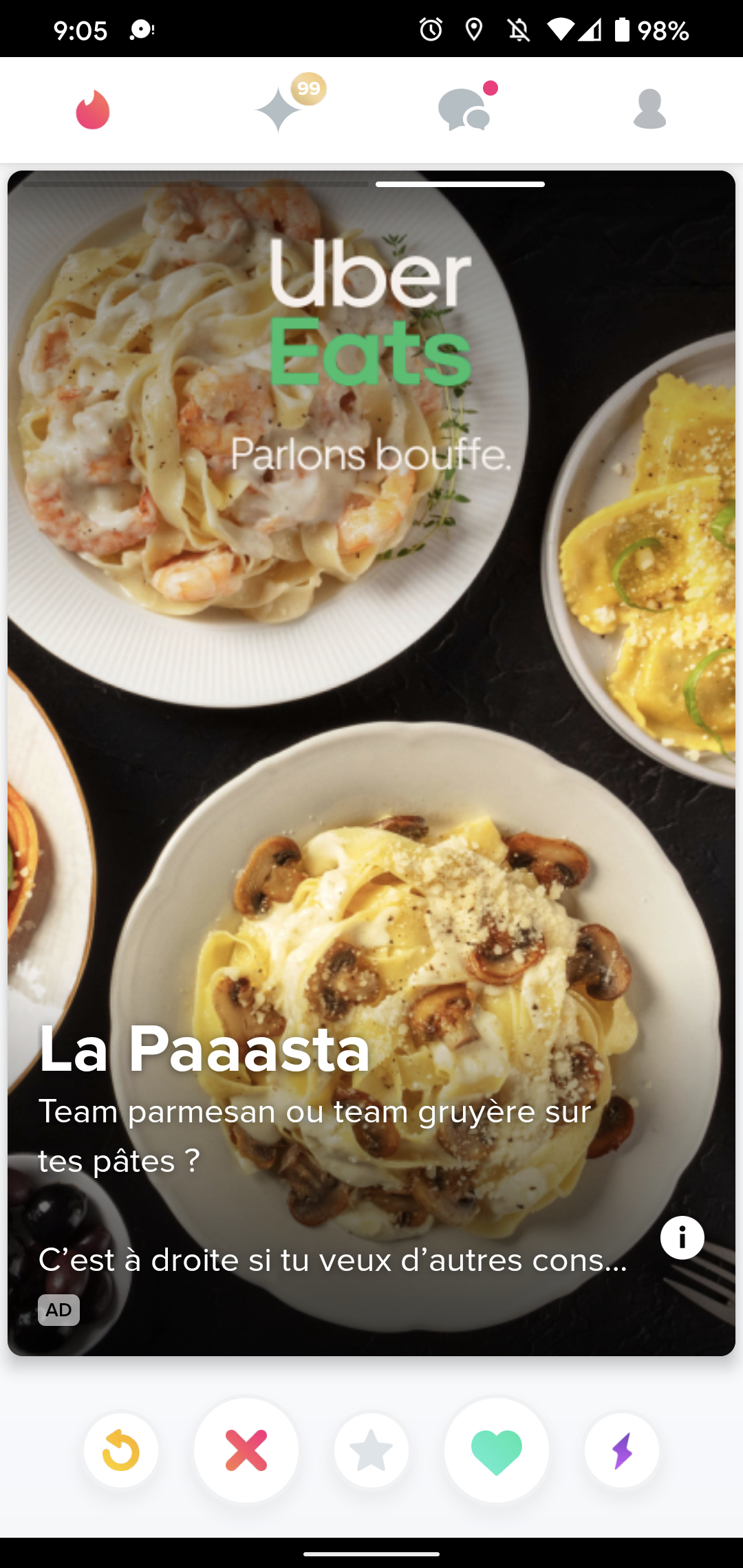Open ad info with the i button
This screenshot has width=743, height=1568.
pyautogui.click(x=682, y=1237)
